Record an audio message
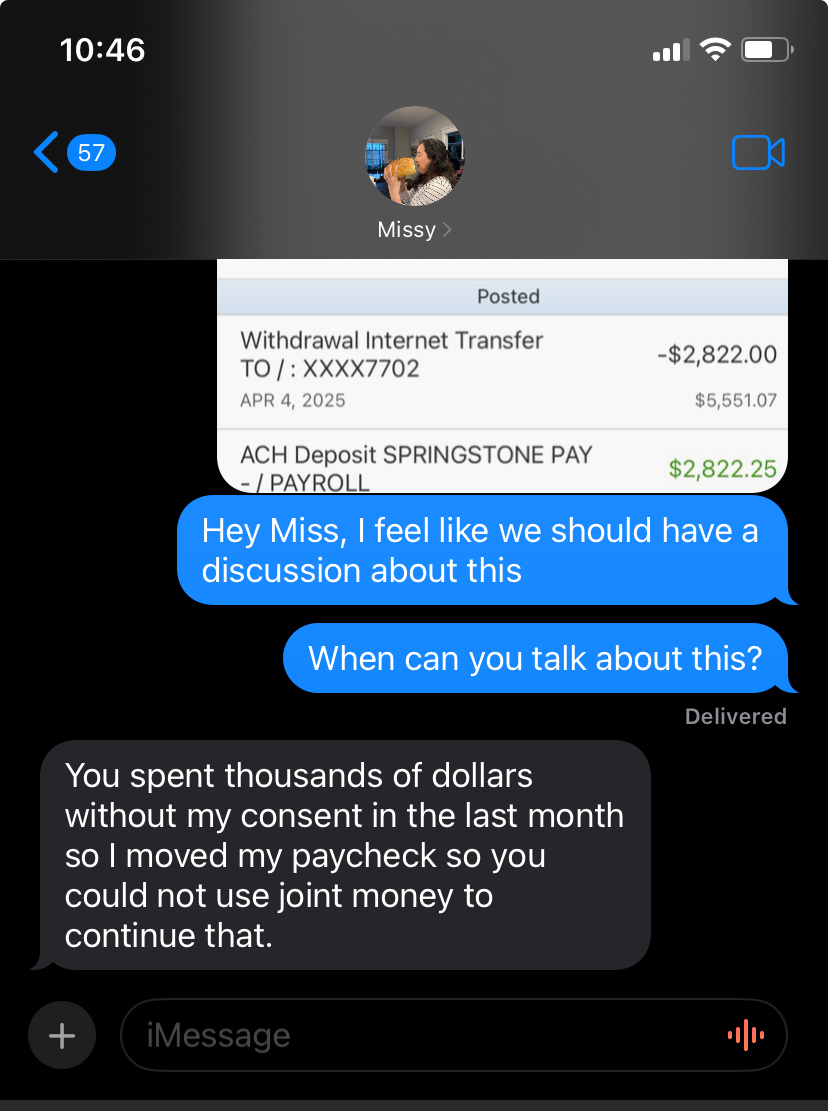Screen dimensions: 828x1111 tap(745, 1035)
